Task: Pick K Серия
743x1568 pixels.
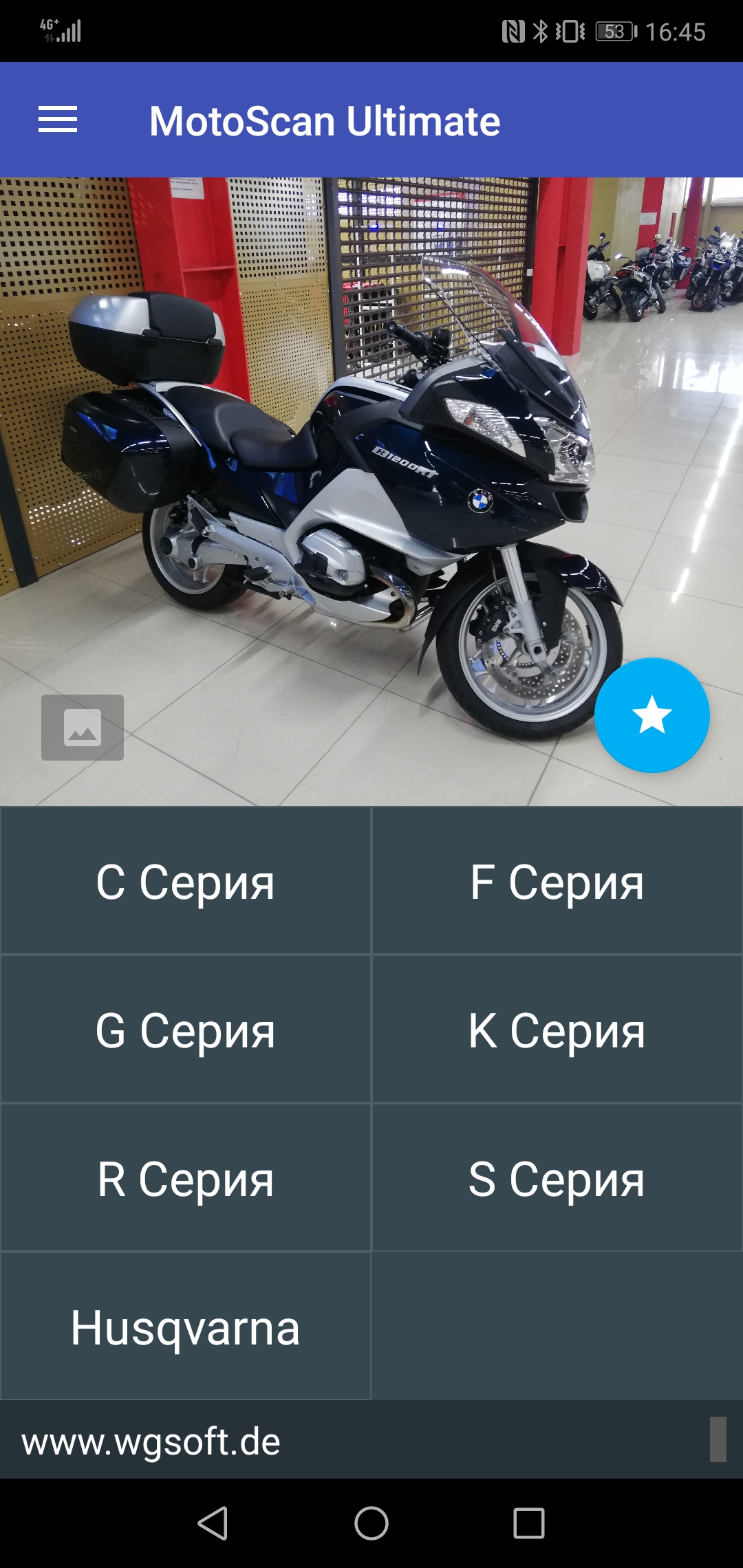Action: click(557, 1030)
